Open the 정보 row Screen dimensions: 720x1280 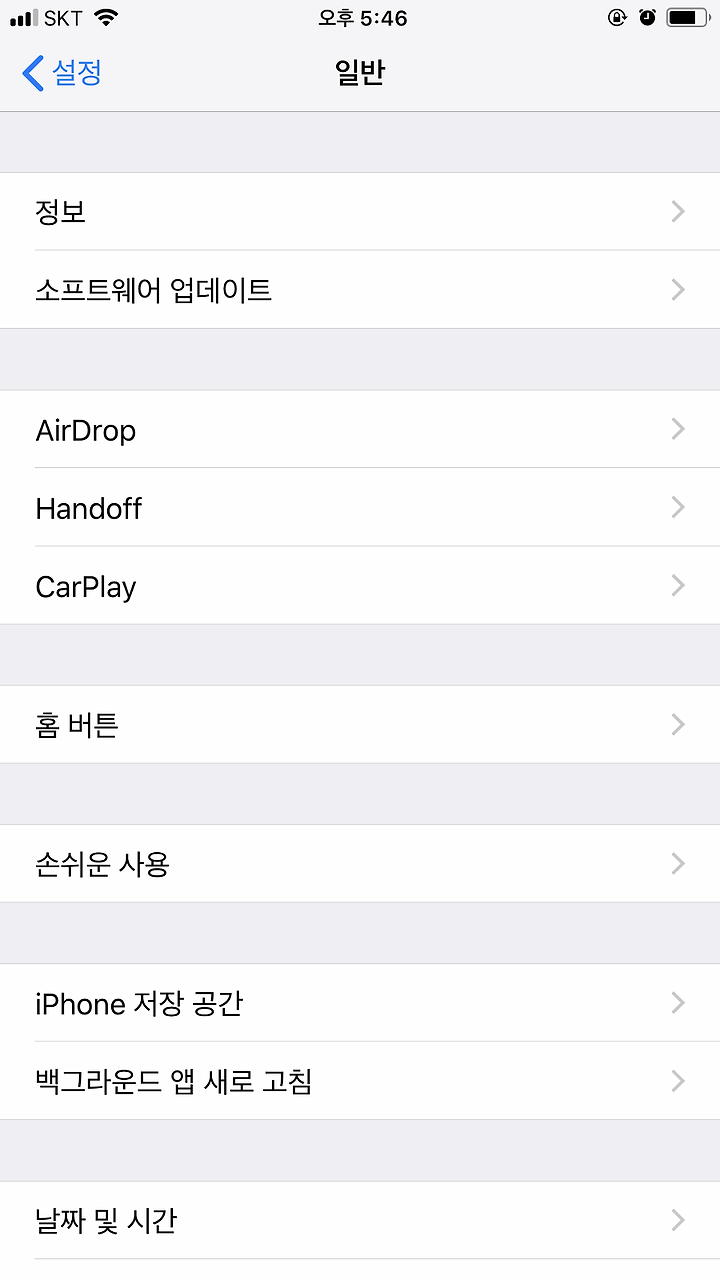(x=360, y=211)
